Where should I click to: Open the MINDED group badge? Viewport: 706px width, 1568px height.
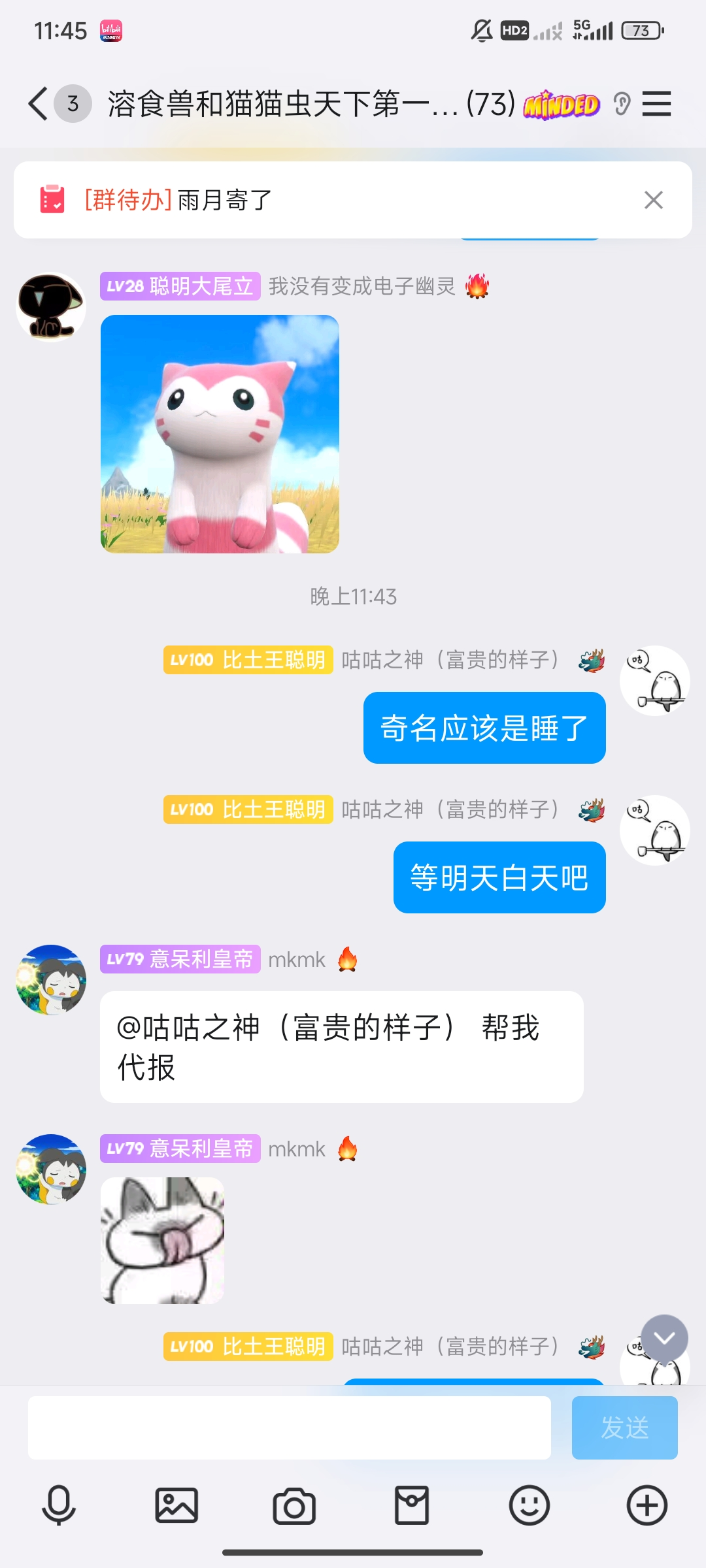[x=562, y=105]
